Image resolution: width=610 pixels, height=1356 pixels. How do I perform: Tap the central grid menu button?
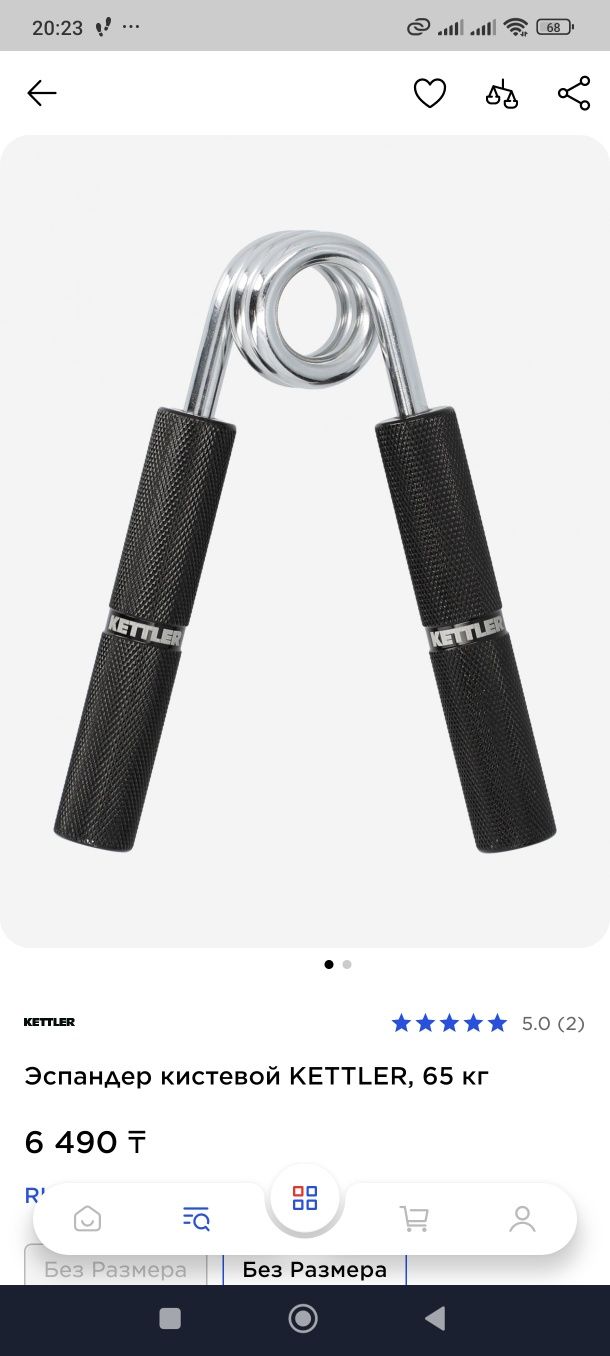(x=305, y=1198)
